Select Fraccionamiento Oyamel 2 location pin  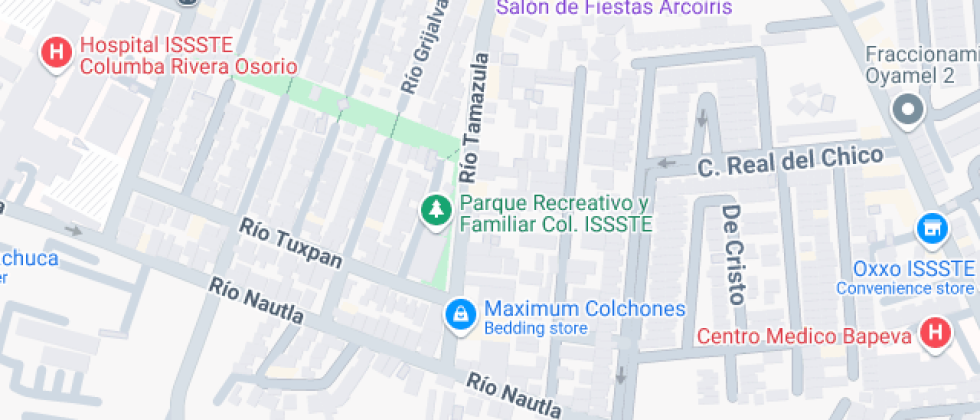pos(908,110)
